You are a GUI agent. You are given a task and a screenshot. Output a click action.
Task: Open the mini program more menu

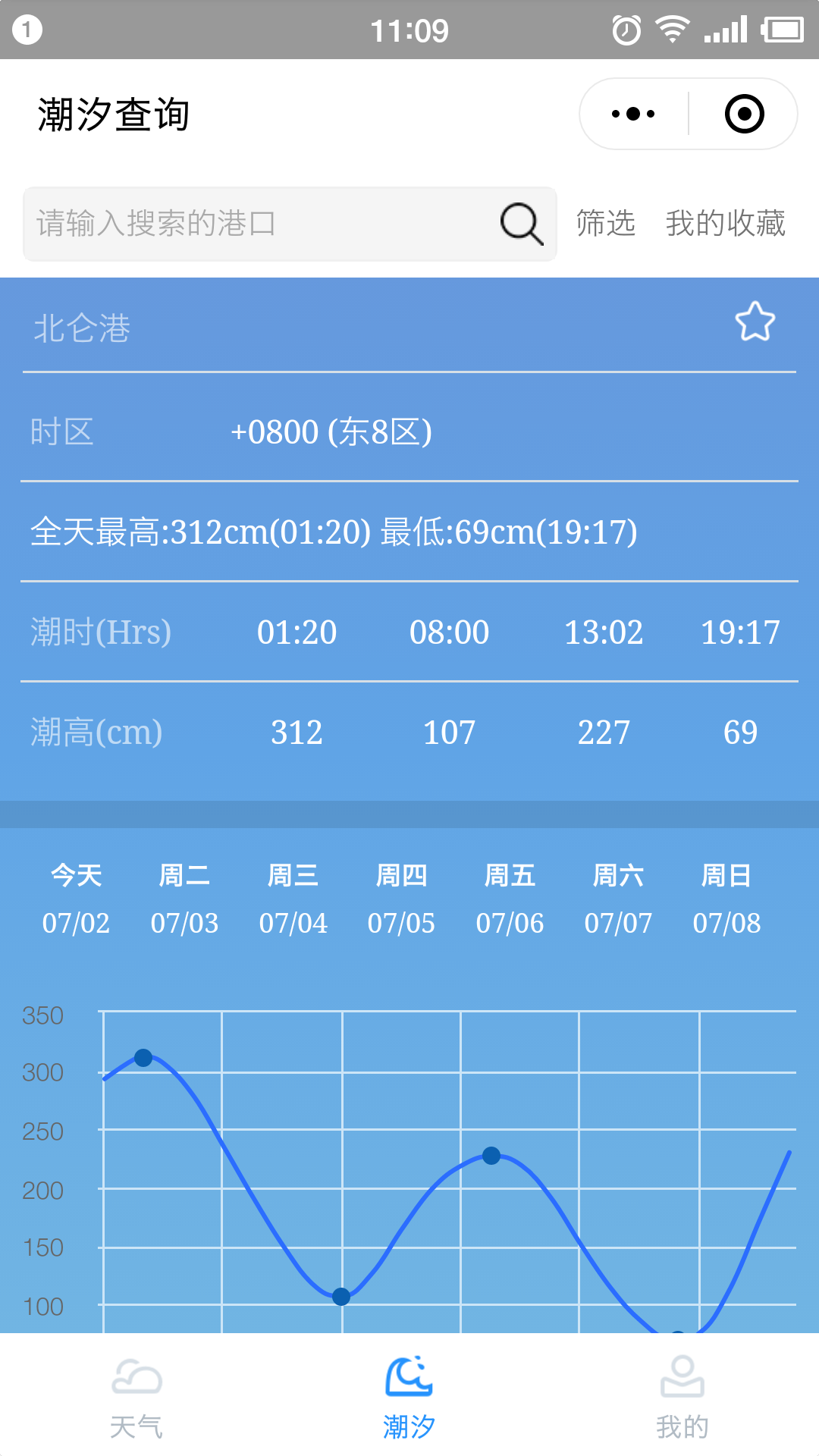(x=633, y=114)
